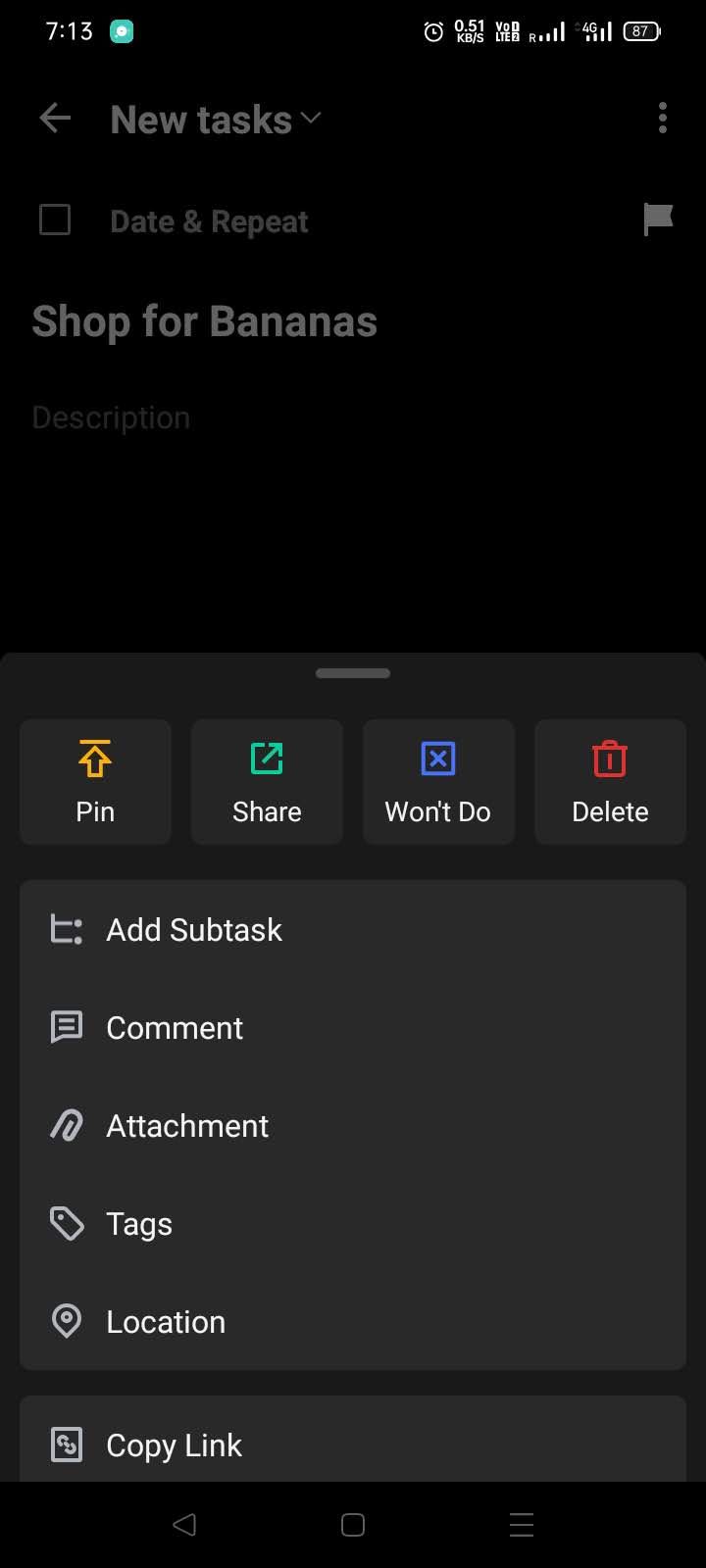The width and height of the screenshot is (706, 1568).
Task: Pin the Shop for Bananas task
Action: [x=95, y=782]
